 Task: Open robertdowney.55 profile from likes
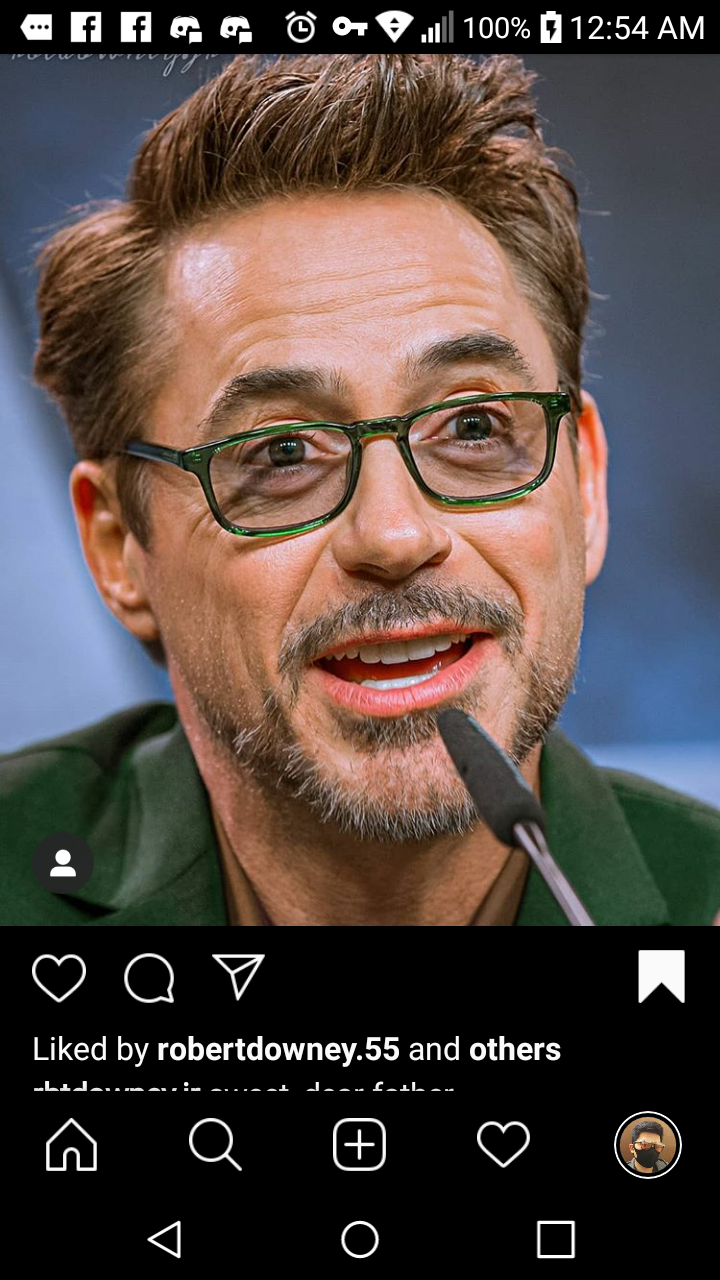click(278, 1049)
